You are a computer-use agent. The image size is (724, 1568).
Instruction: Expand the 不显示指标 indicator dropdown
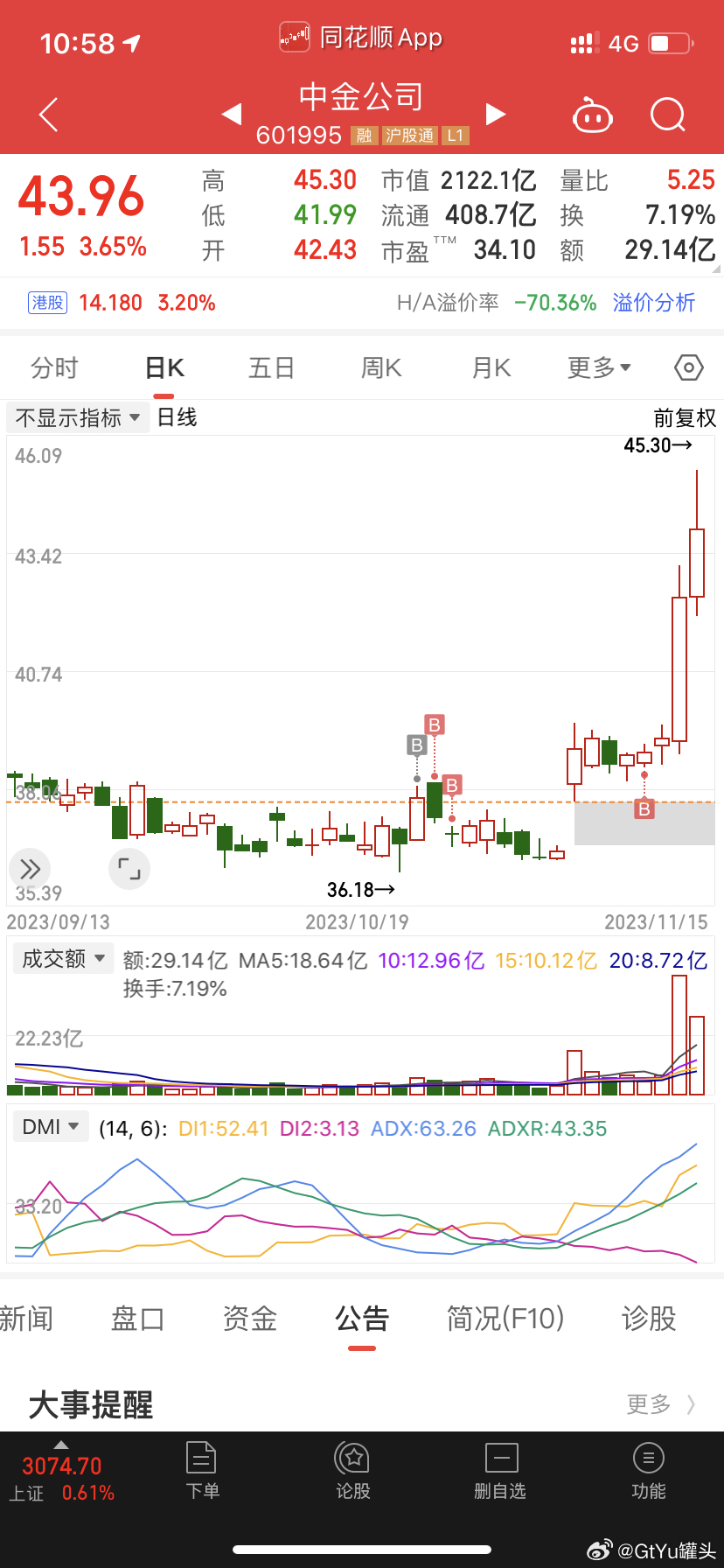pyautogui.click(x=76, y=417)
